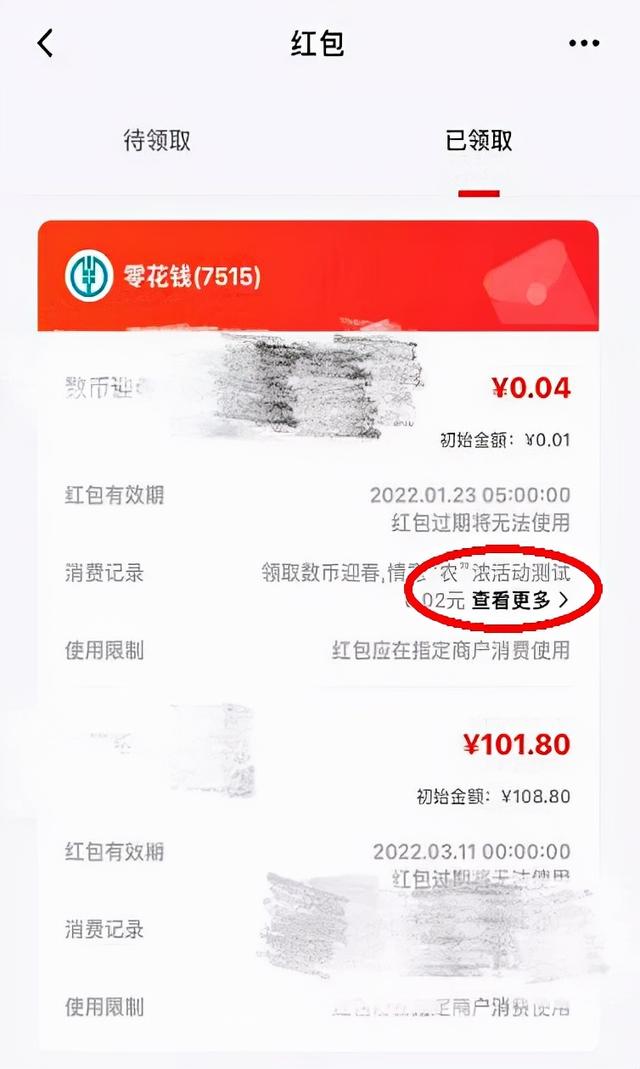Select the 已领取 tab

pyautogui.click(x=479, y=141)
